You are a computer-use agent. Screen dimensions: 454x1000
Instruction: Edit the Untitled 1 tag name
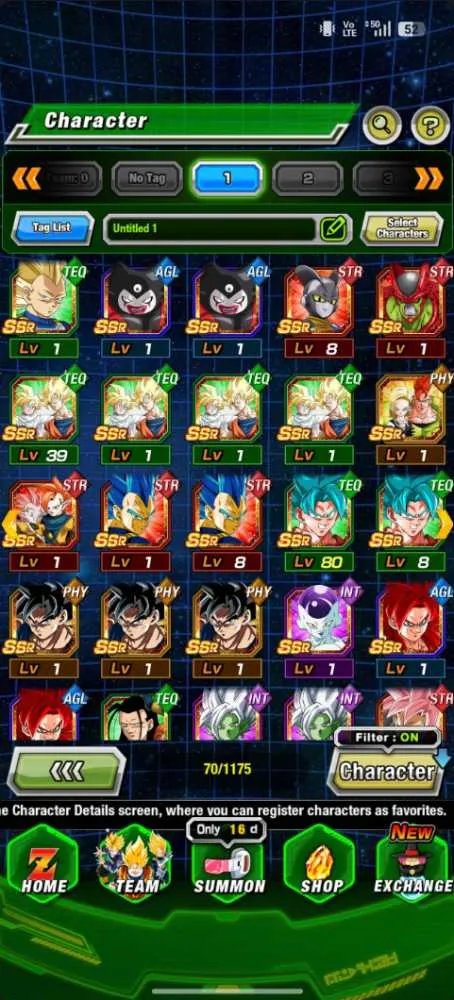tap(335, 229)
